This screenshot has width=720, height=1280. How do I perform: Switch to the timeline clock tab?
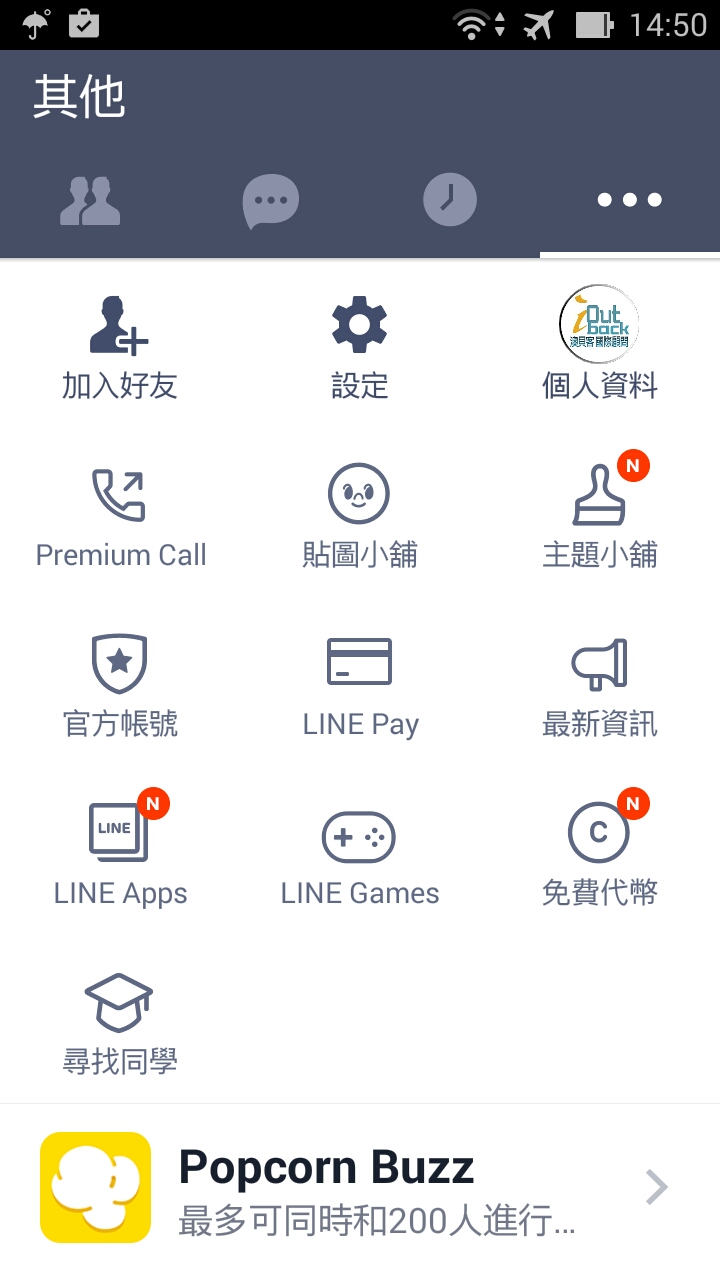point(450,200)
